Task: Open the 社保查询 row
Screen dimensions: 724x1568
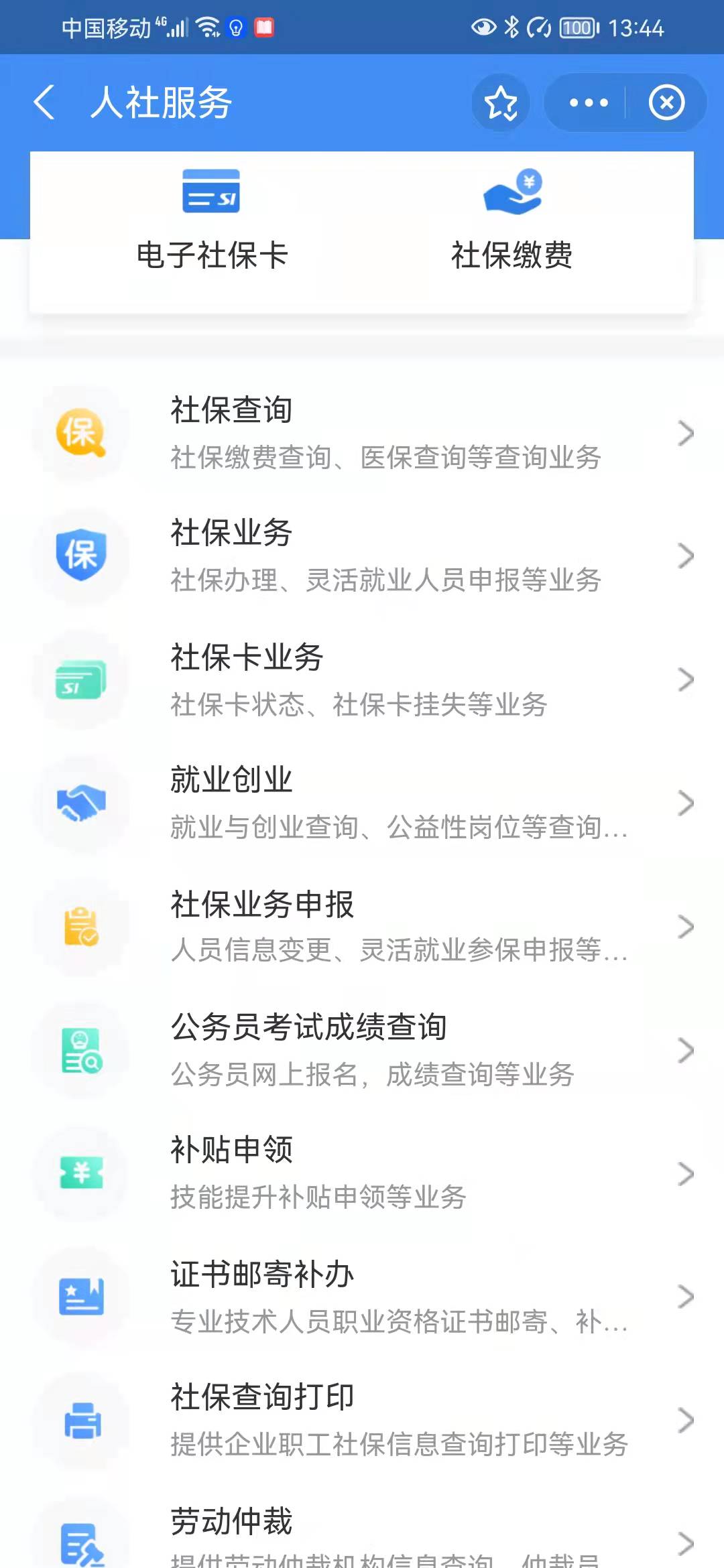Action: click(x=362, y=433)
